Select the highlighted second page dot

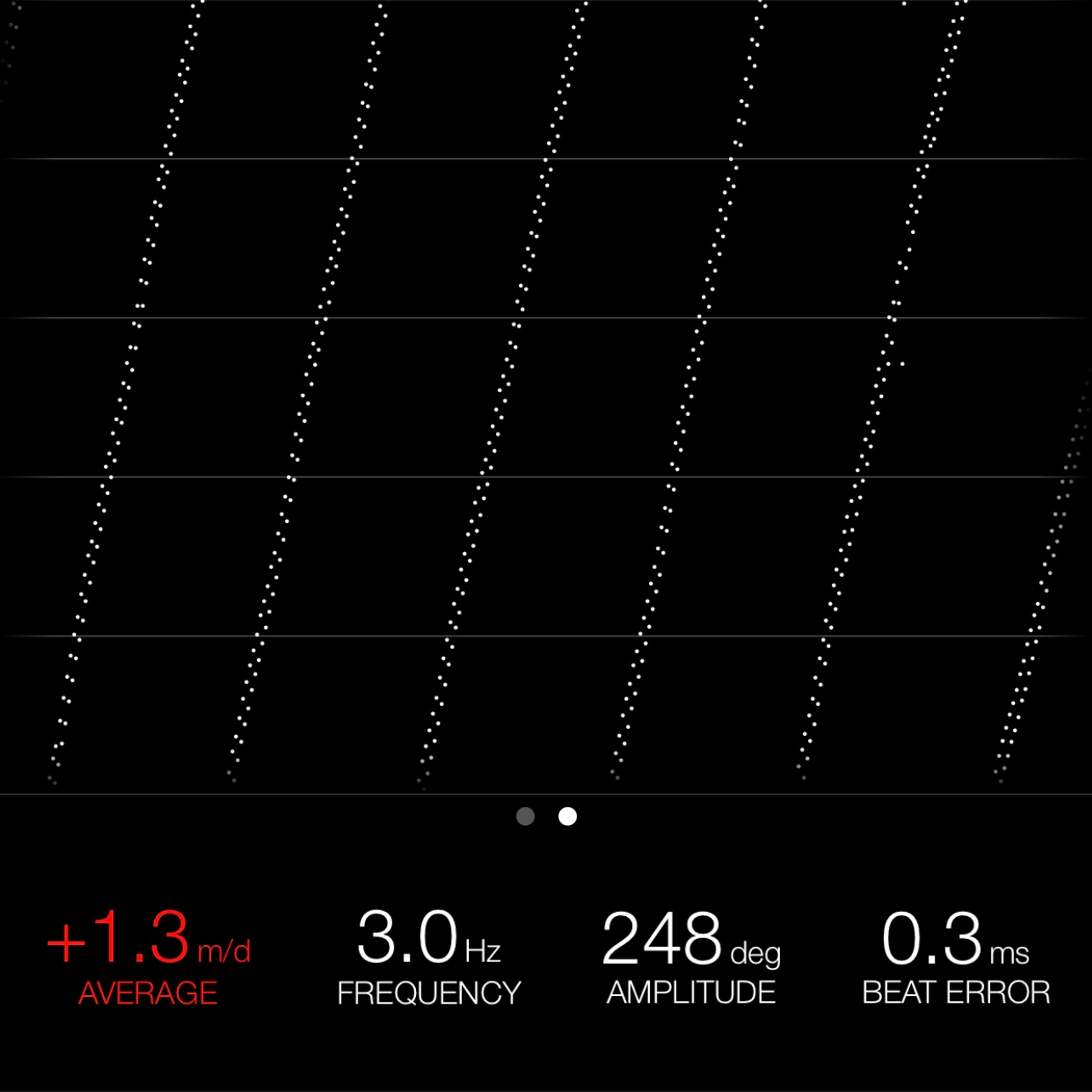click(x=568, y=816)
